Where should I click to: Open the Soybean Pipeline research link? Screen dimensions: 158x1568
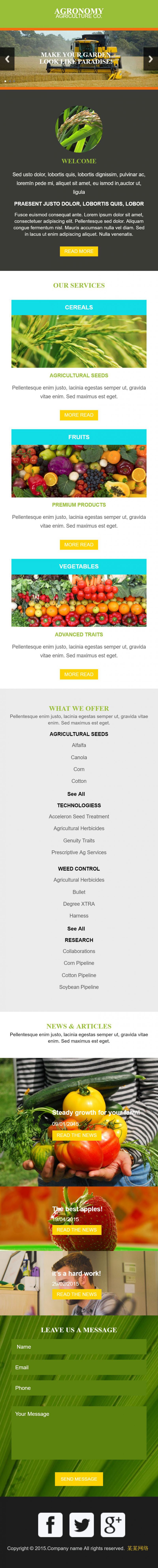(x=79, y=987)
